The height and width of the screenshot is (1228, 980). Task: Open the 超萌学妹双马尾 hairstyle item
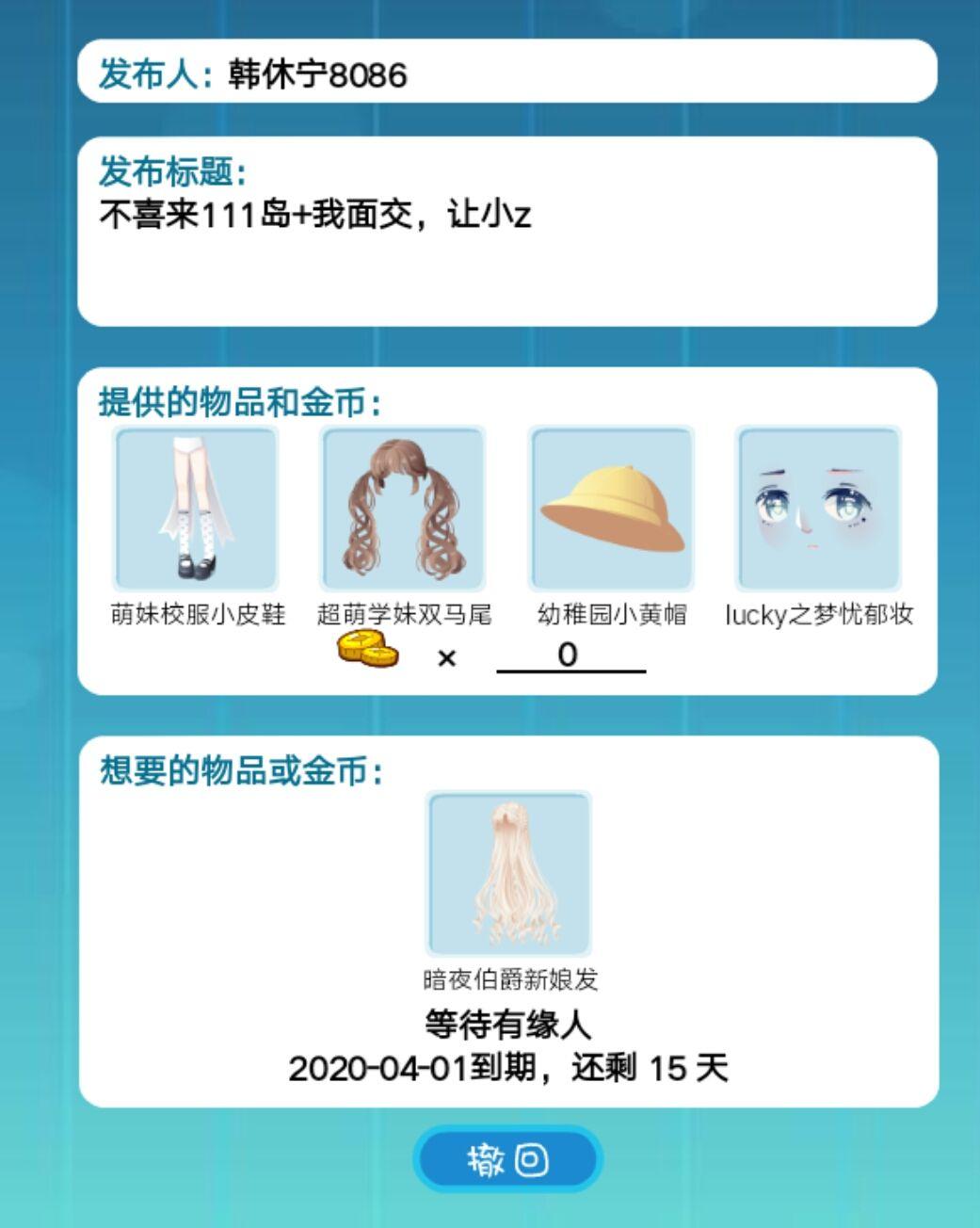pyautogui.click(x=403, y=509)
